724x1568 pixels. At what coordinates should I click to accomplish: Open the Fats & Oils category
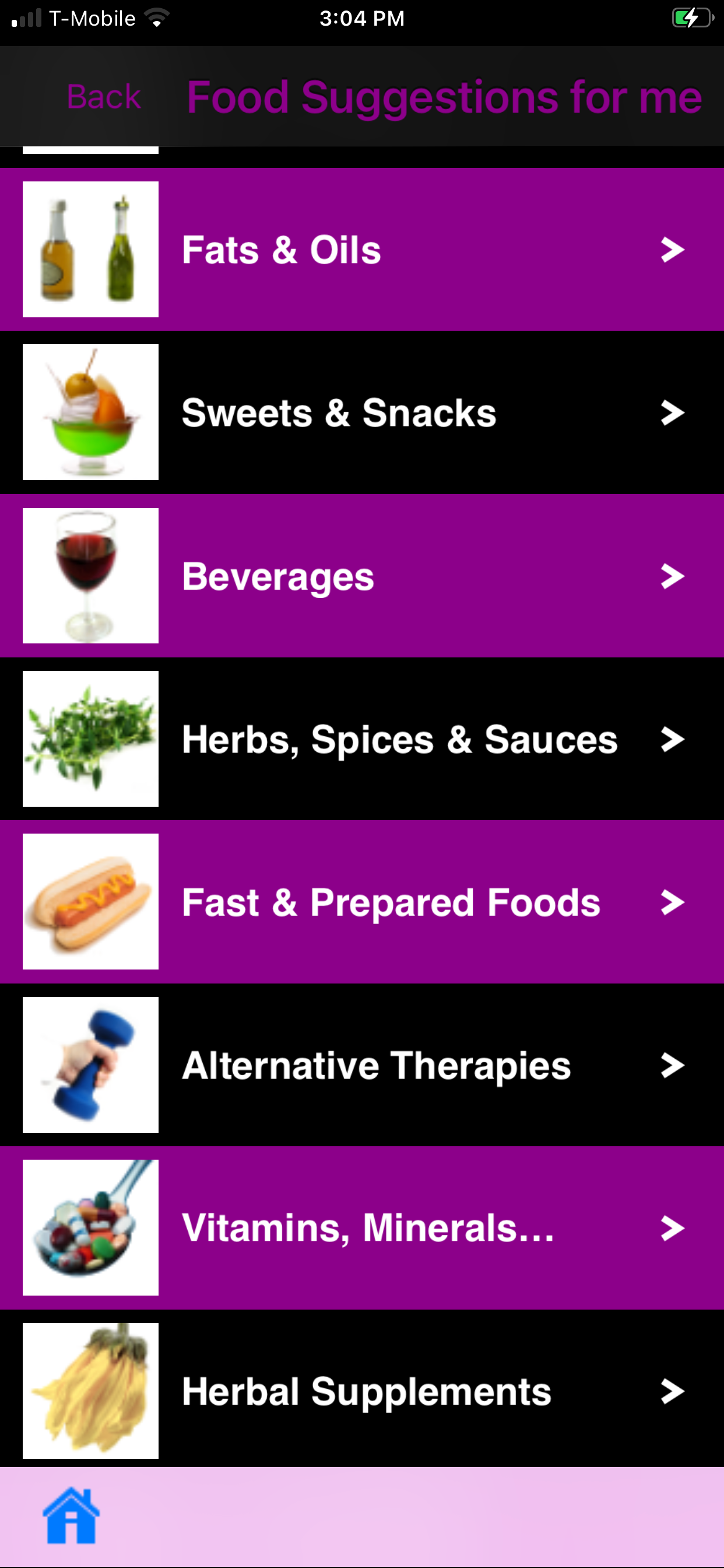tap(361, 250)
